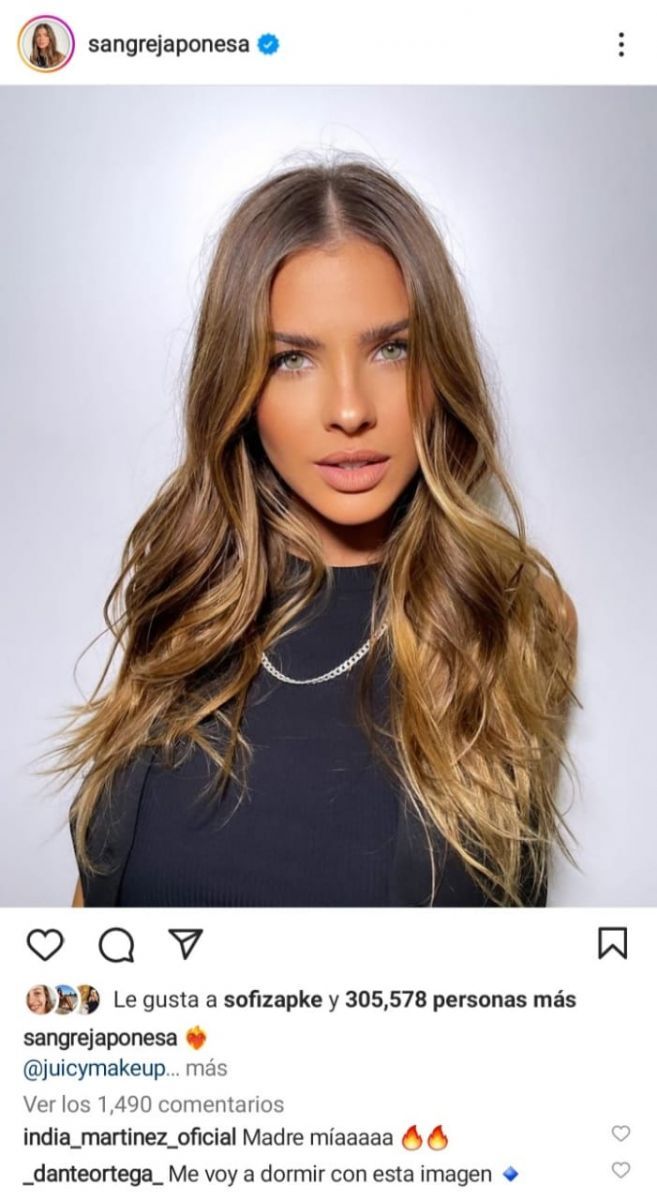This screenshot has height=1200, width=657.
Task: Open _danteortega_'s profile
Action: point(91,1173)
